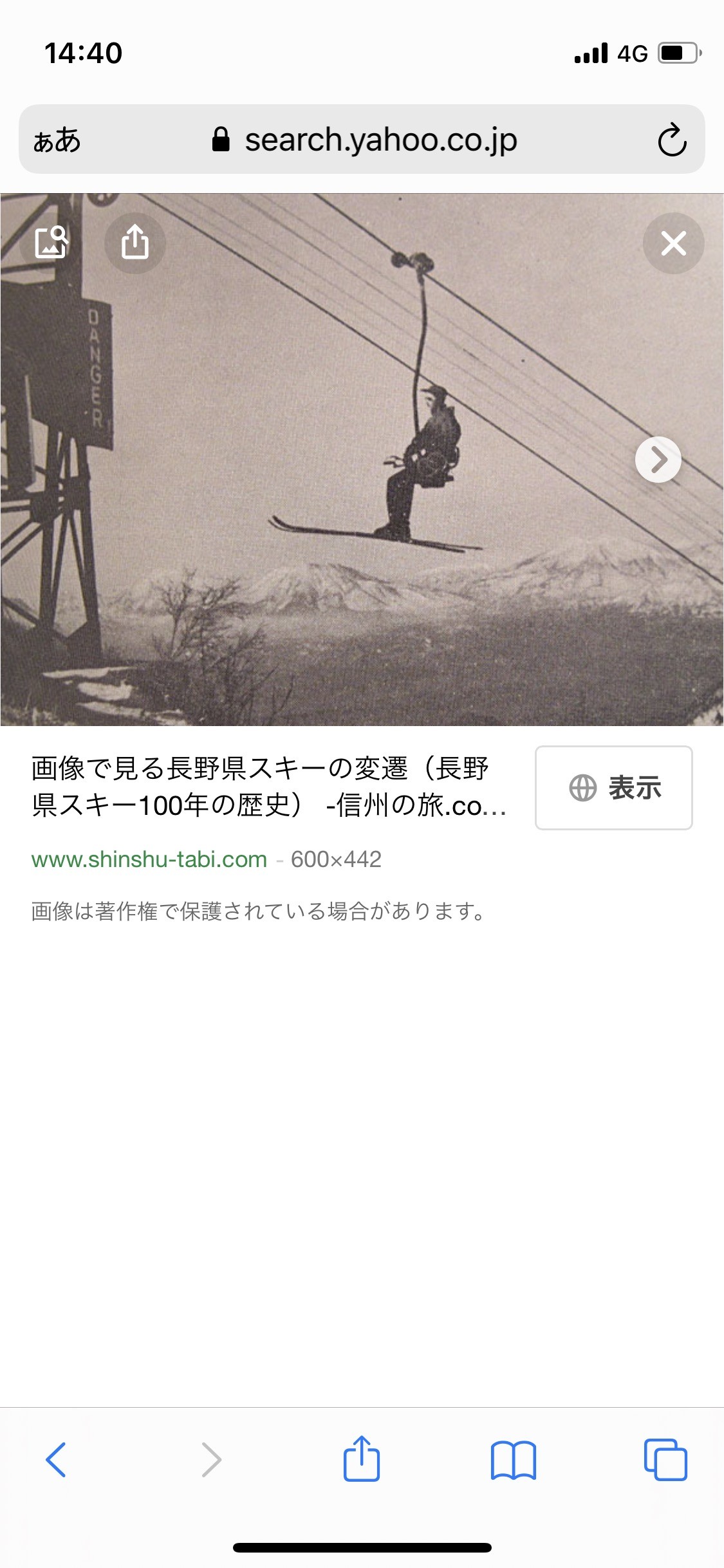Screen dimensions: 724x1568
Task: Open the www.shinshu-tabi.com link
Action: tap(149, 859)
